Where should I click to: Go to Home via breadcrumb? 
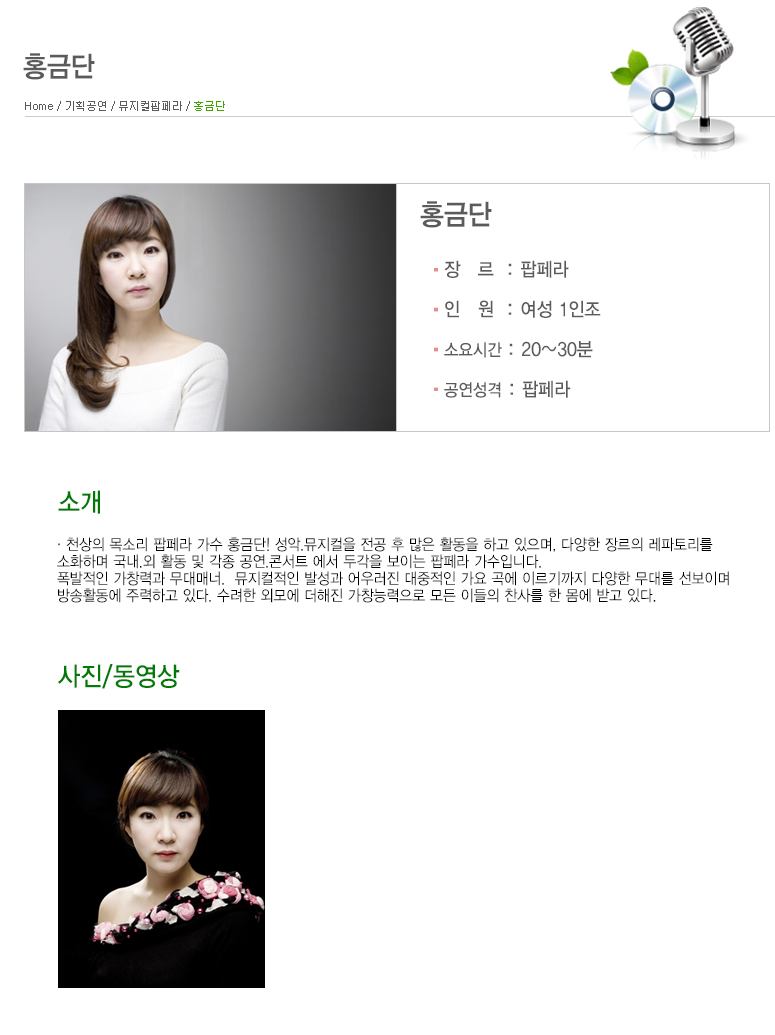click(39, 106)
